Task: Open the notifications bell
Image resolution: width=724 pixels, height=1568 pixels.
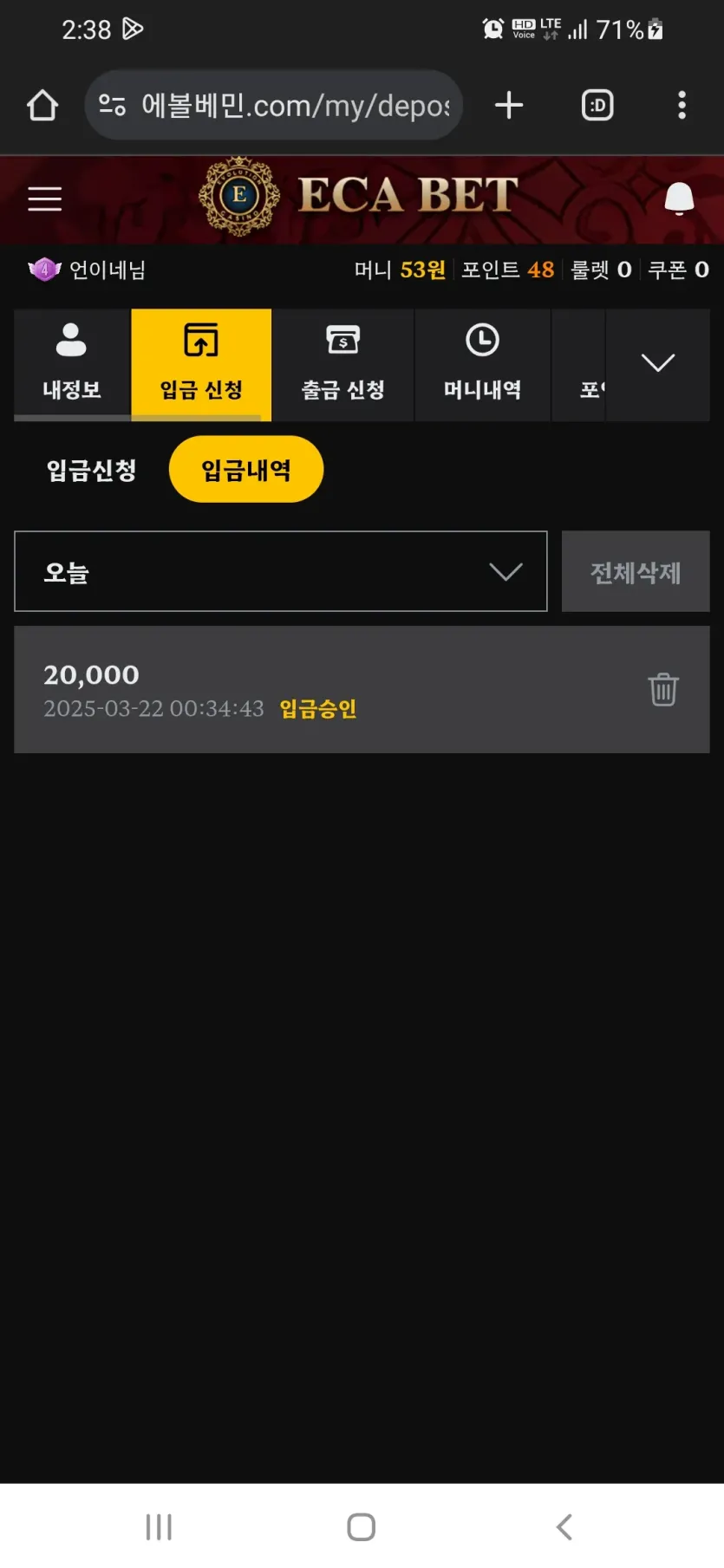Action: click(679, 198)
